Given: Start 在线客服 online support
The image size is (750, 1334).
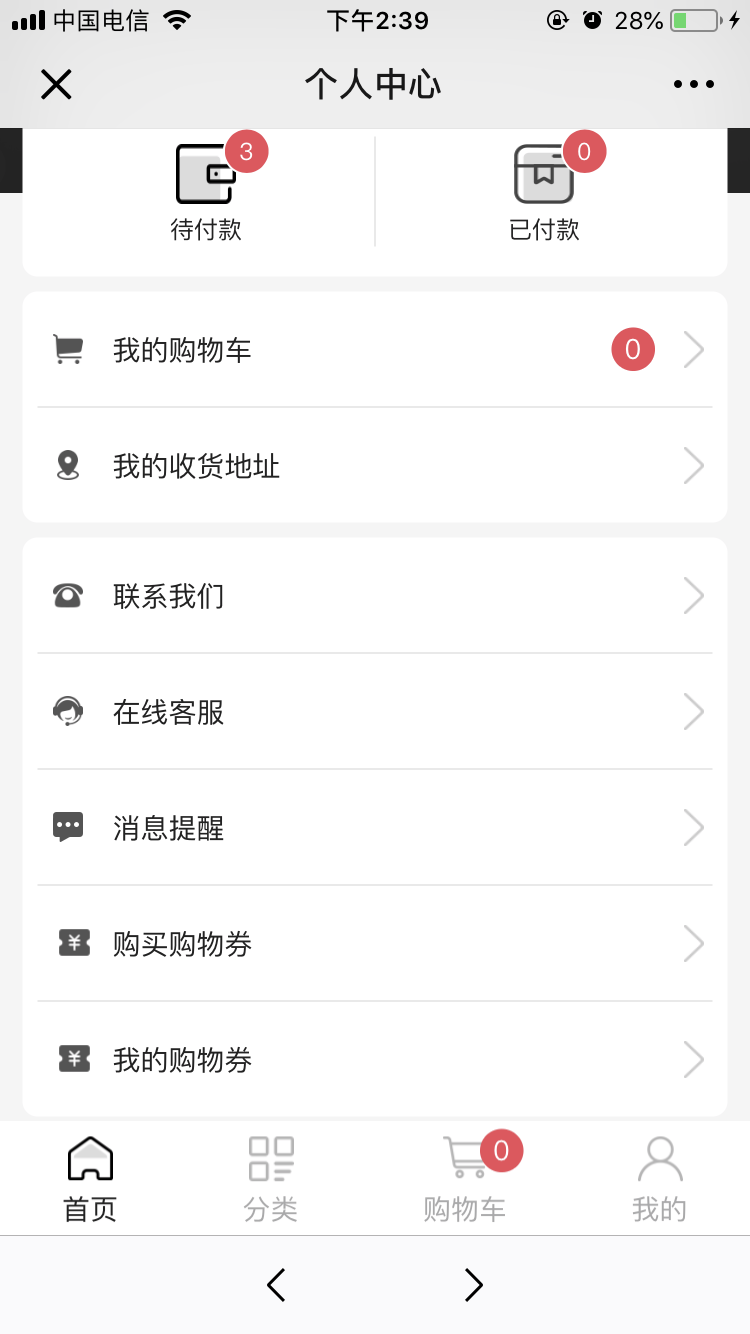Looking at the screenshot, I should coord(375,712).
